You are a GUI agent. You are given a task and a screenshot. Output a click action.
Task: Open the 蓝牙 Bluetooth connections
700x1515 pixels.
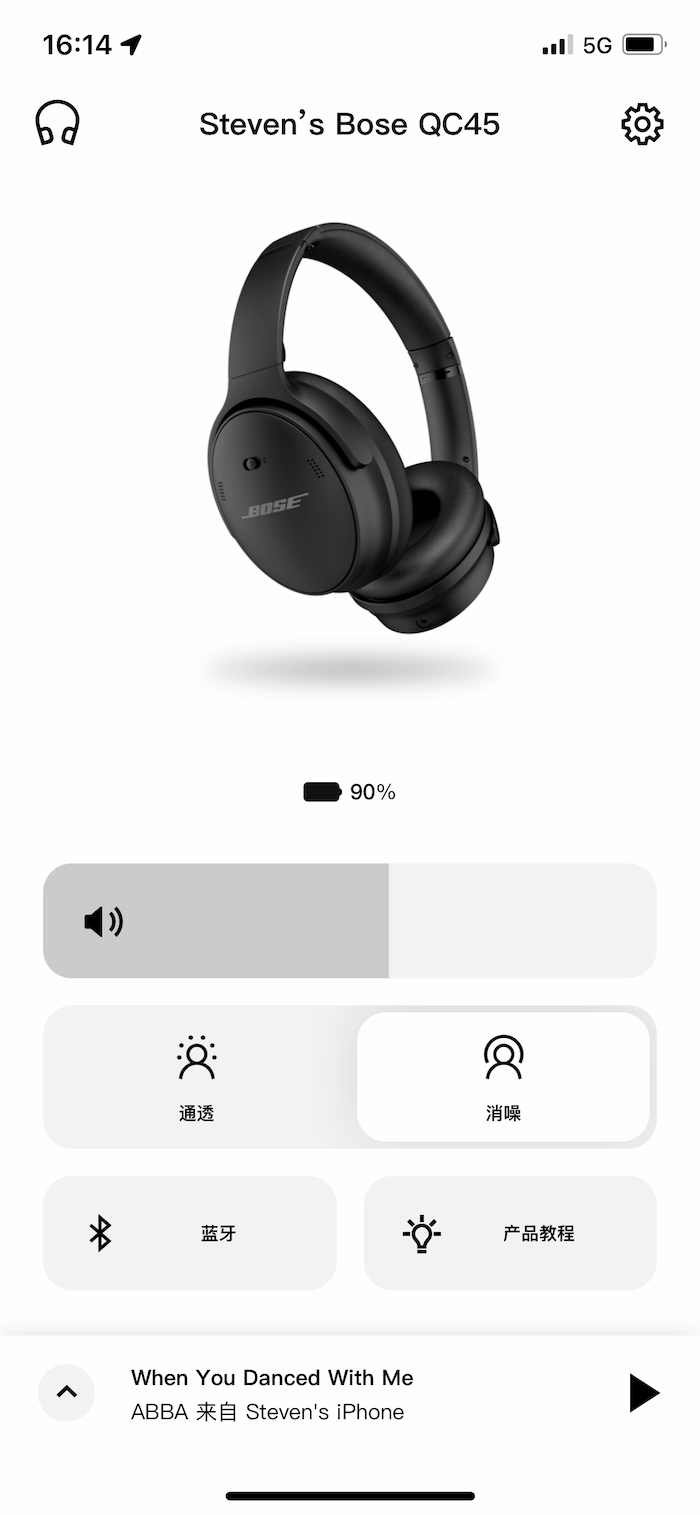[190, 1232]
